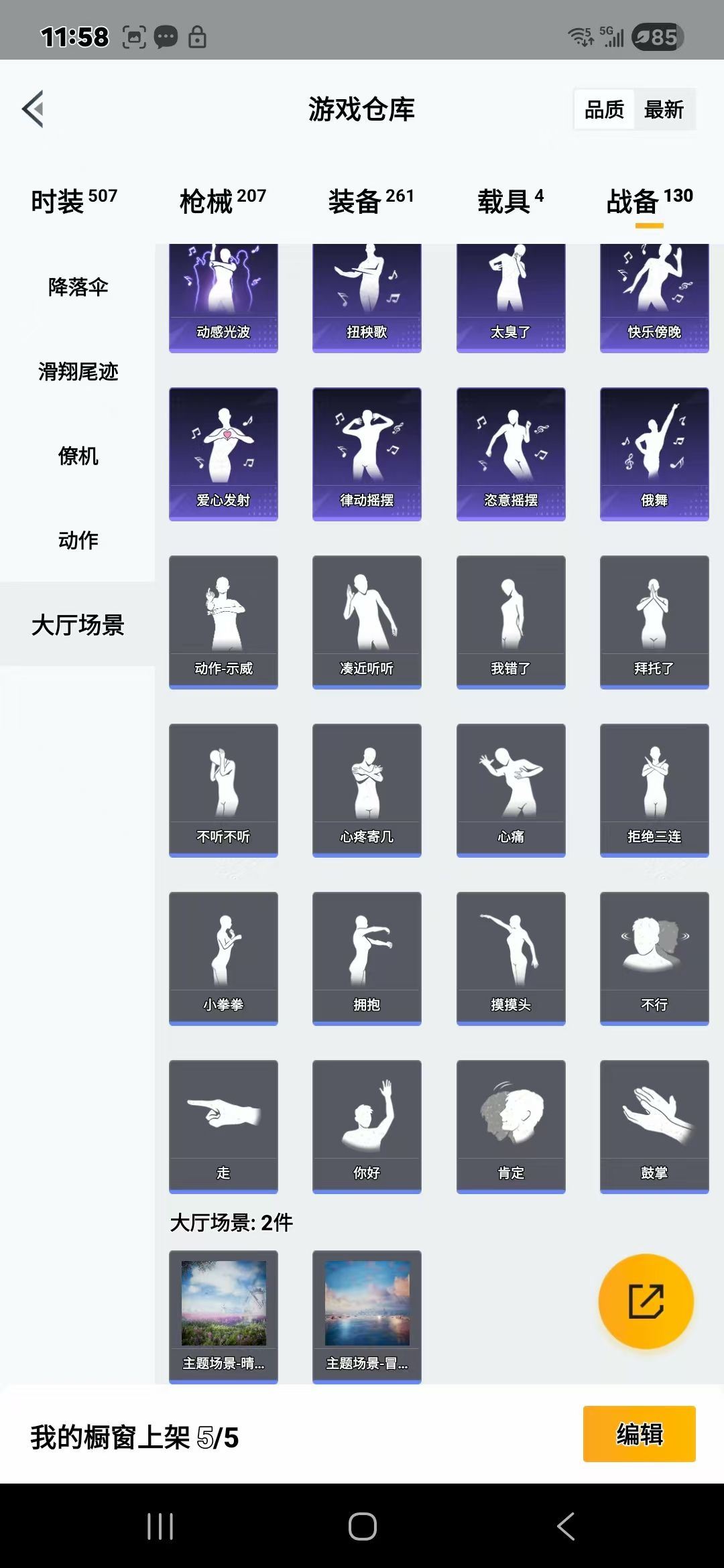
Task: Select 动作 in the side menu
Action: click(78, 540)
